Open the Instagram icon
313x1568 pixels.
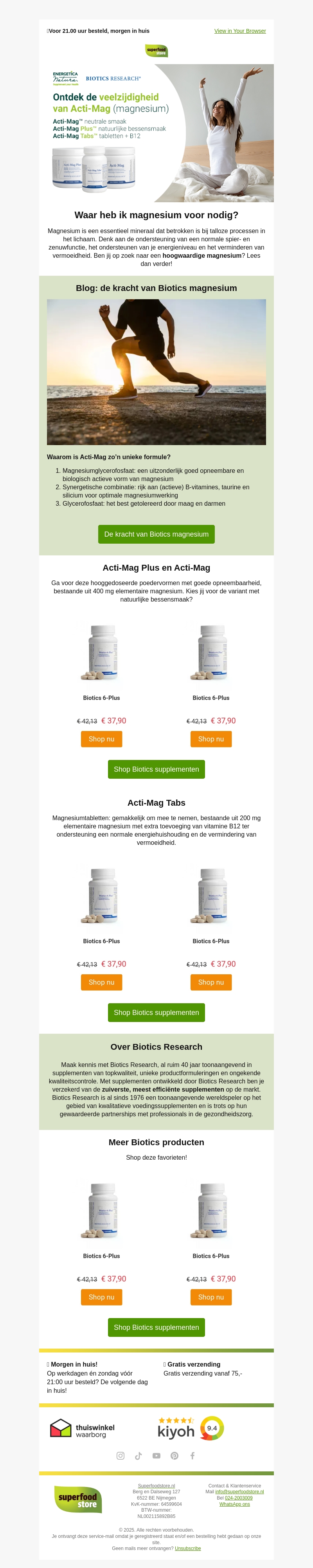coord(121,1455)
